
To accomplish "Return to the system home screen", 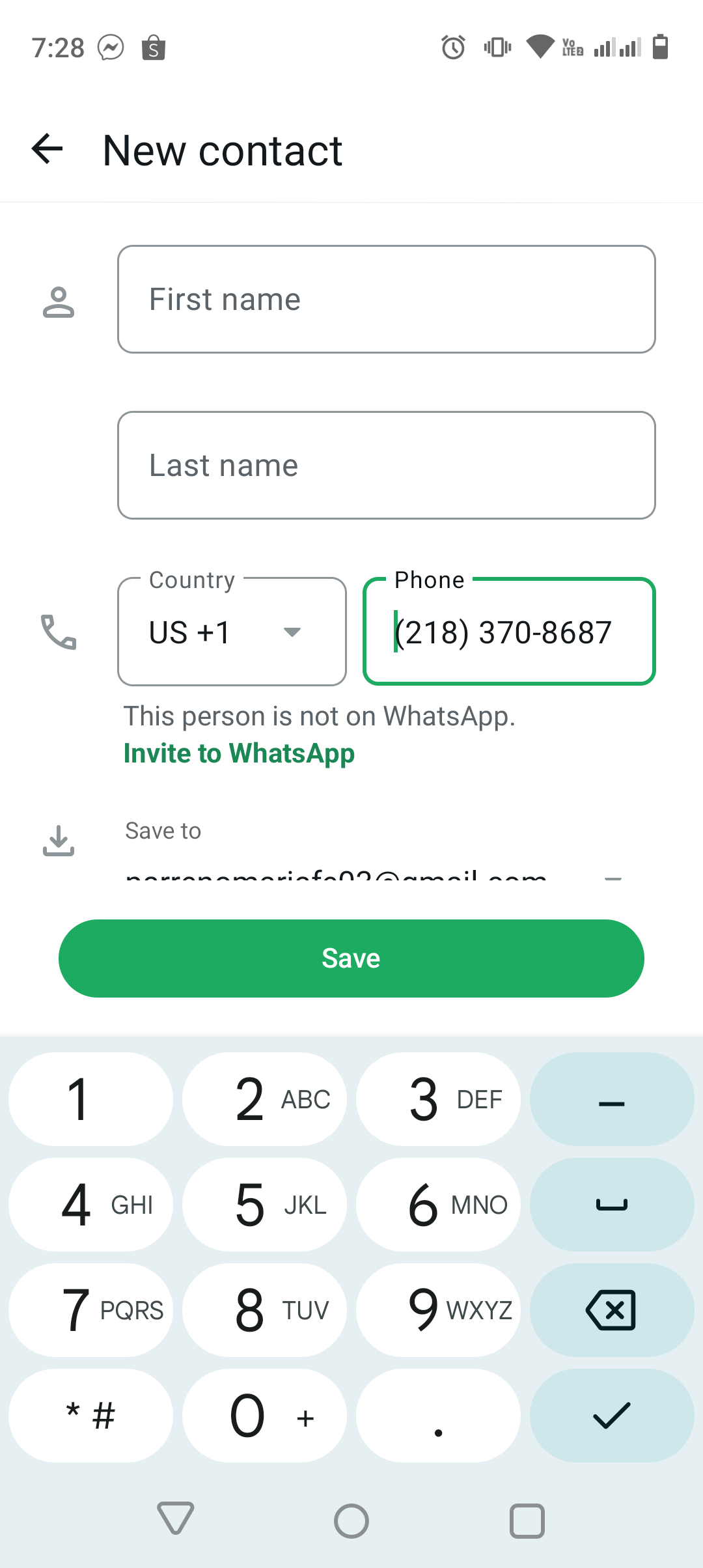I will [351, 1521].
